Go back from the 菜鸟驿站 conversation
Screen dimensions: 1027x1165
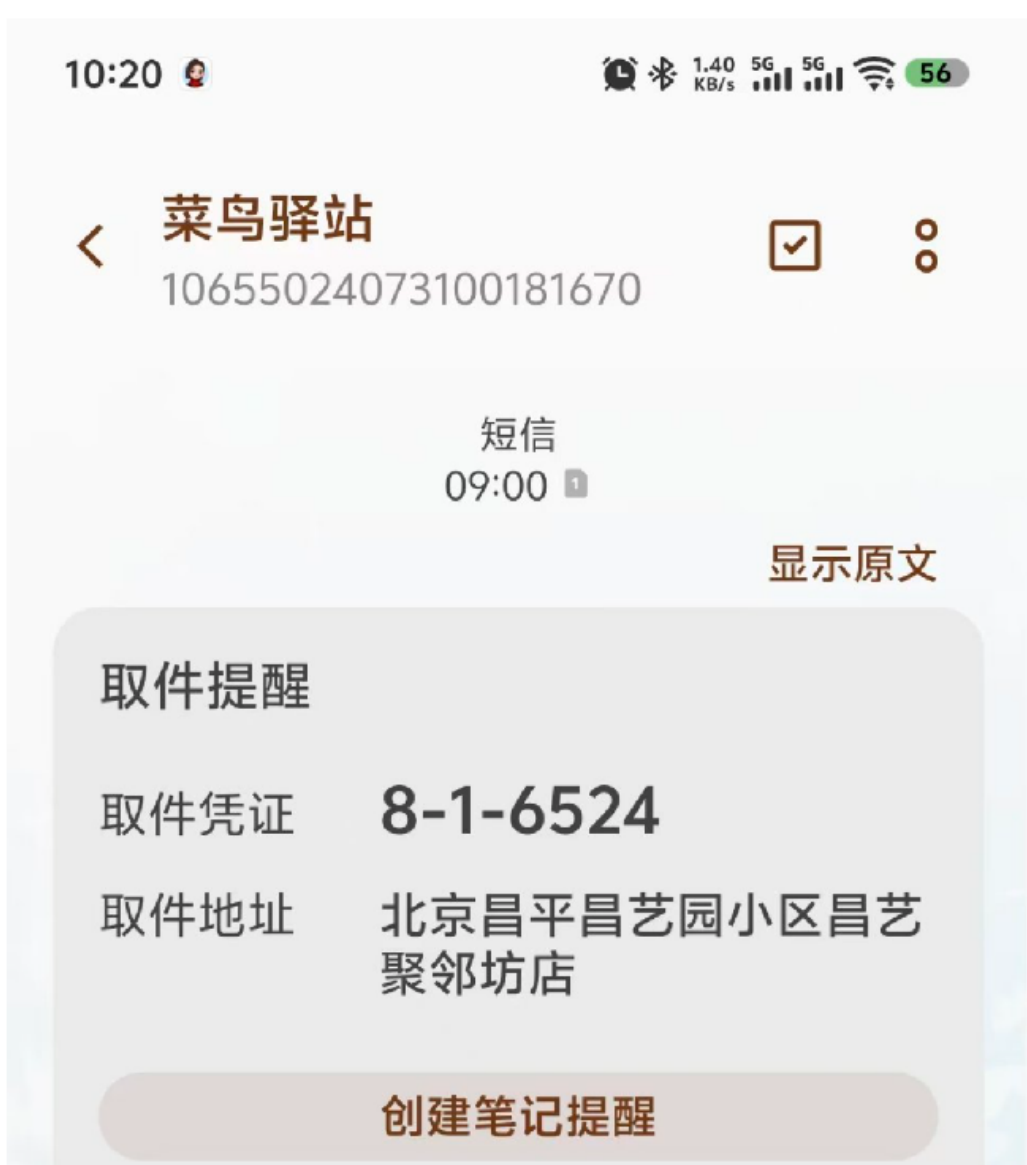click(91, 246)
